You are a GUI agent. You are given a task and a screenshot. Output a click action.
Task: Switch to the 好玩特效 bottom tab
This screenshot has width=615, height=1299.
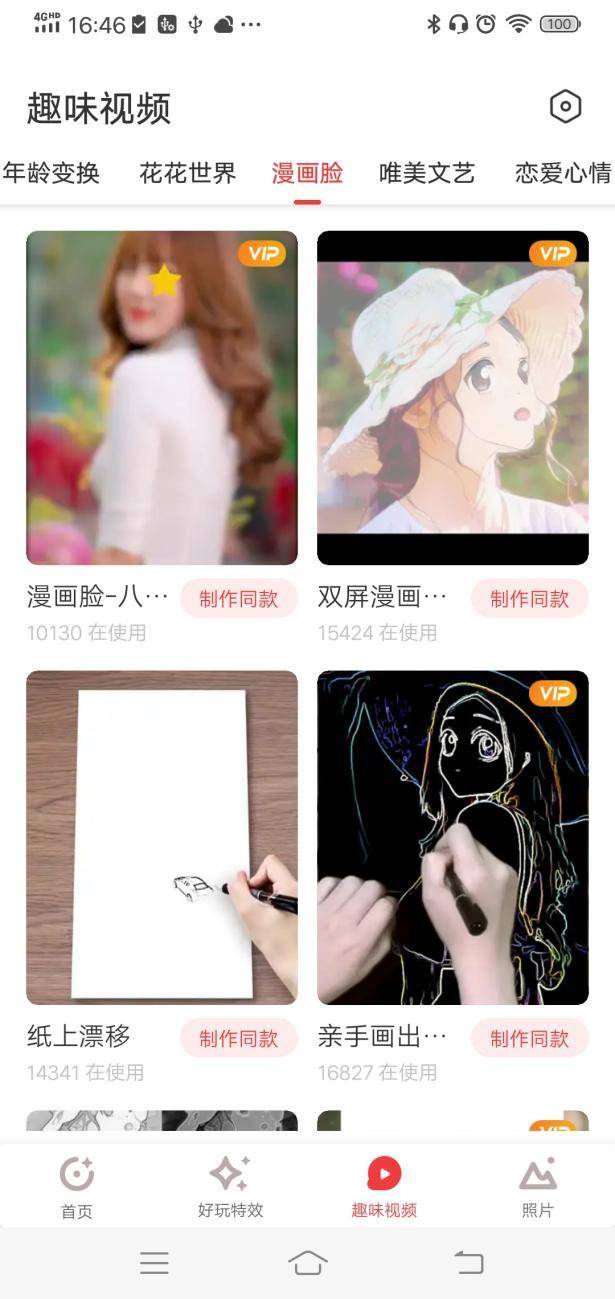point(230,1187)
